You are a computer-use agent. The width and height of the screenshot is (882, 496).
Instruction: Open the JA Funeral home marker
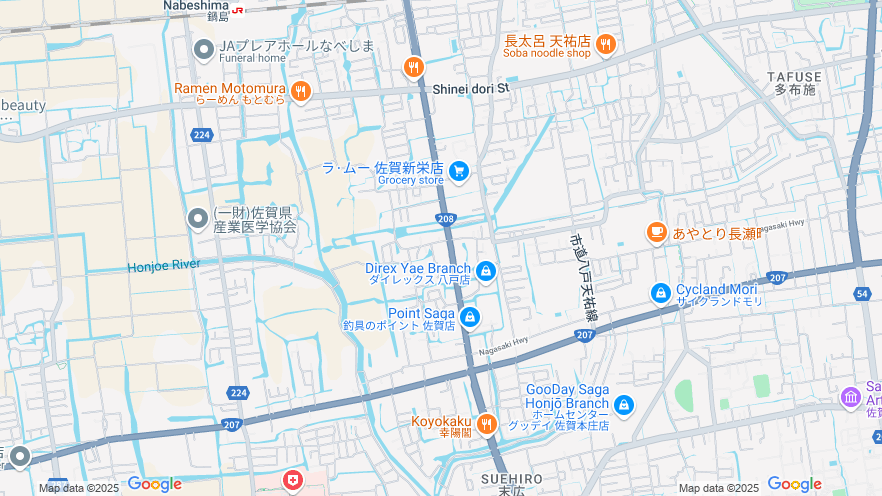pos(204,47)
